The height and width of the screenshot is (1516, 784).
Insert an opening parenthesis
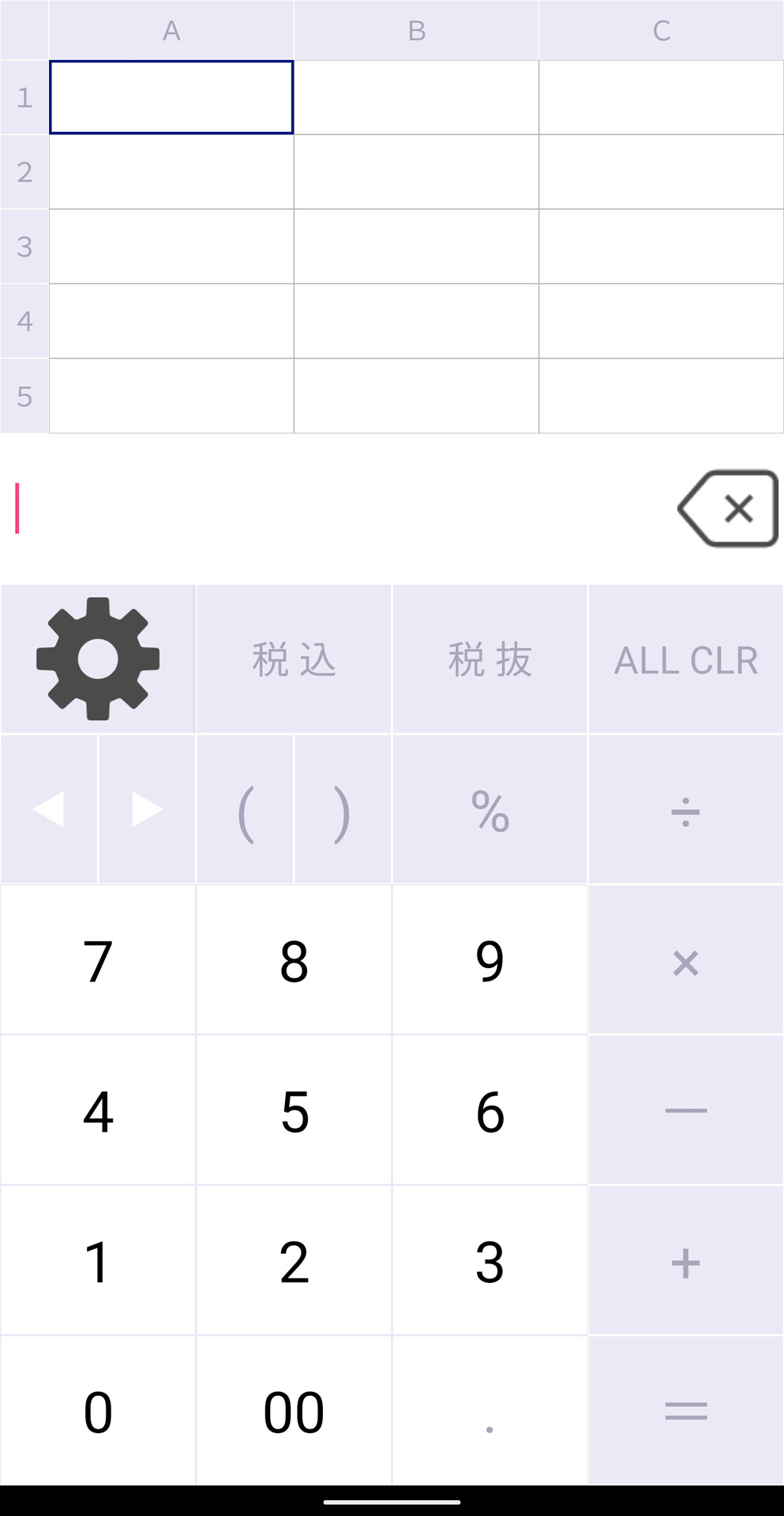(246, 807)
